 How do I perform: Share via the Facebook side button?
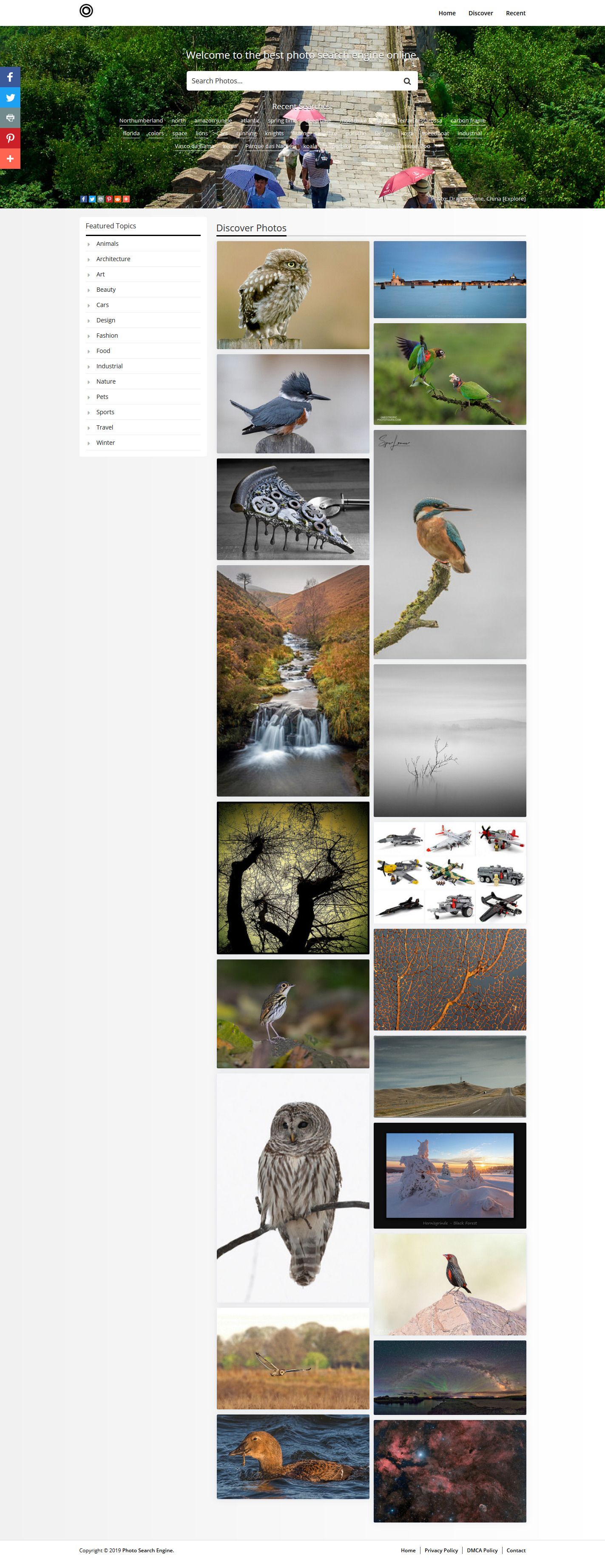tap(10, 77)
